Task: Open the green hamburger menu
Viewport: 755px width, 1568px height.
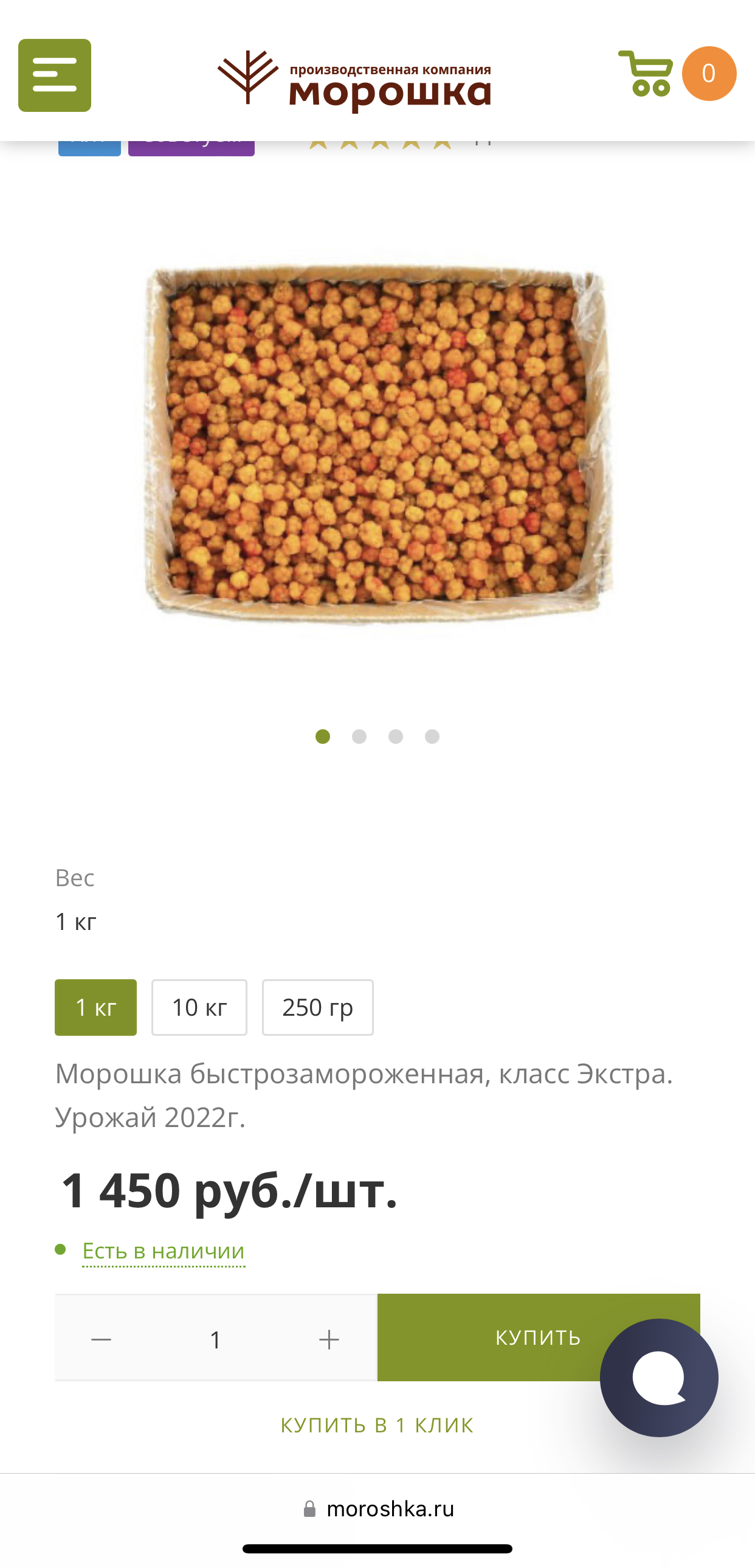Action: [x=55, y=75]
